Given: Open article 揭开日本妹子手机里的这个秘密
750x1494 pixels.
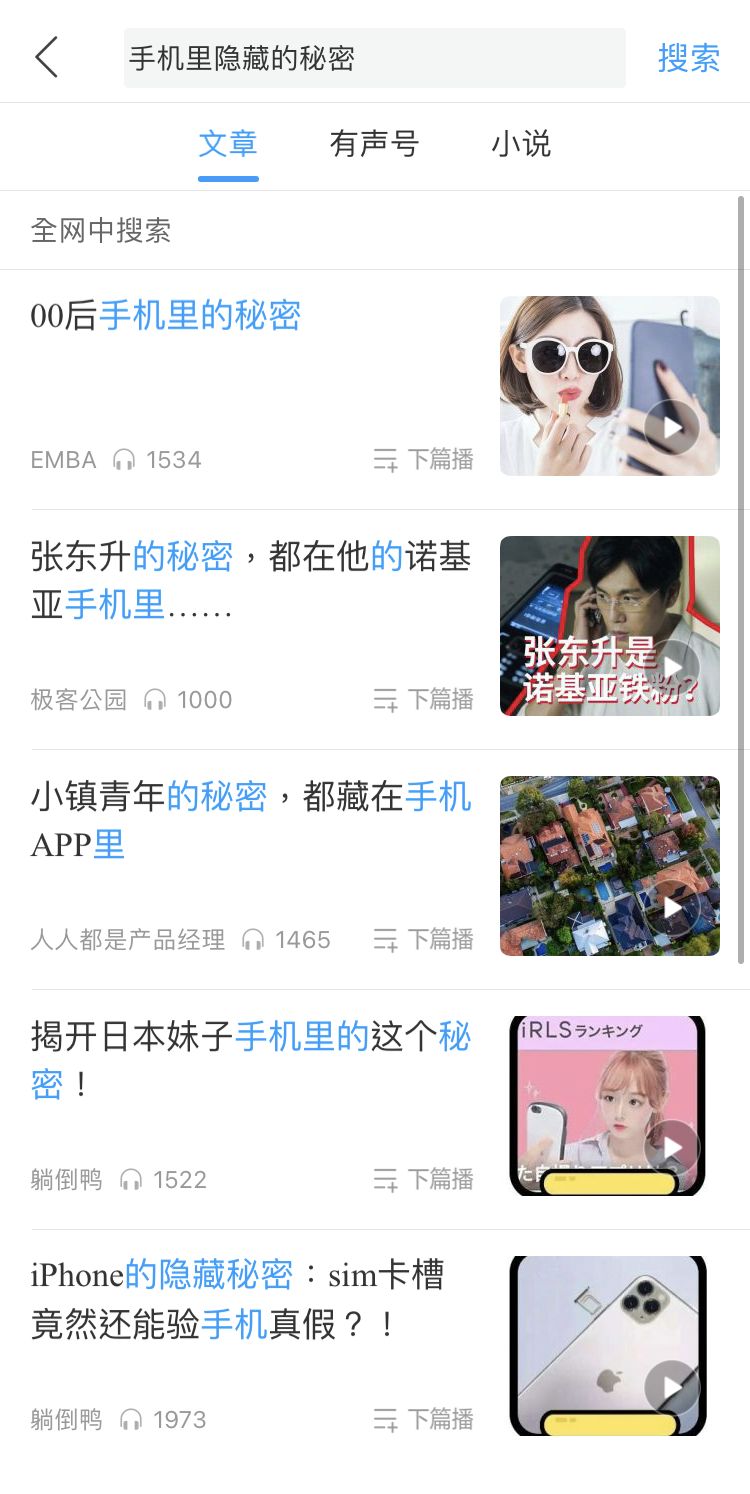Looking at the screenshot, I should click(250, 1060).
